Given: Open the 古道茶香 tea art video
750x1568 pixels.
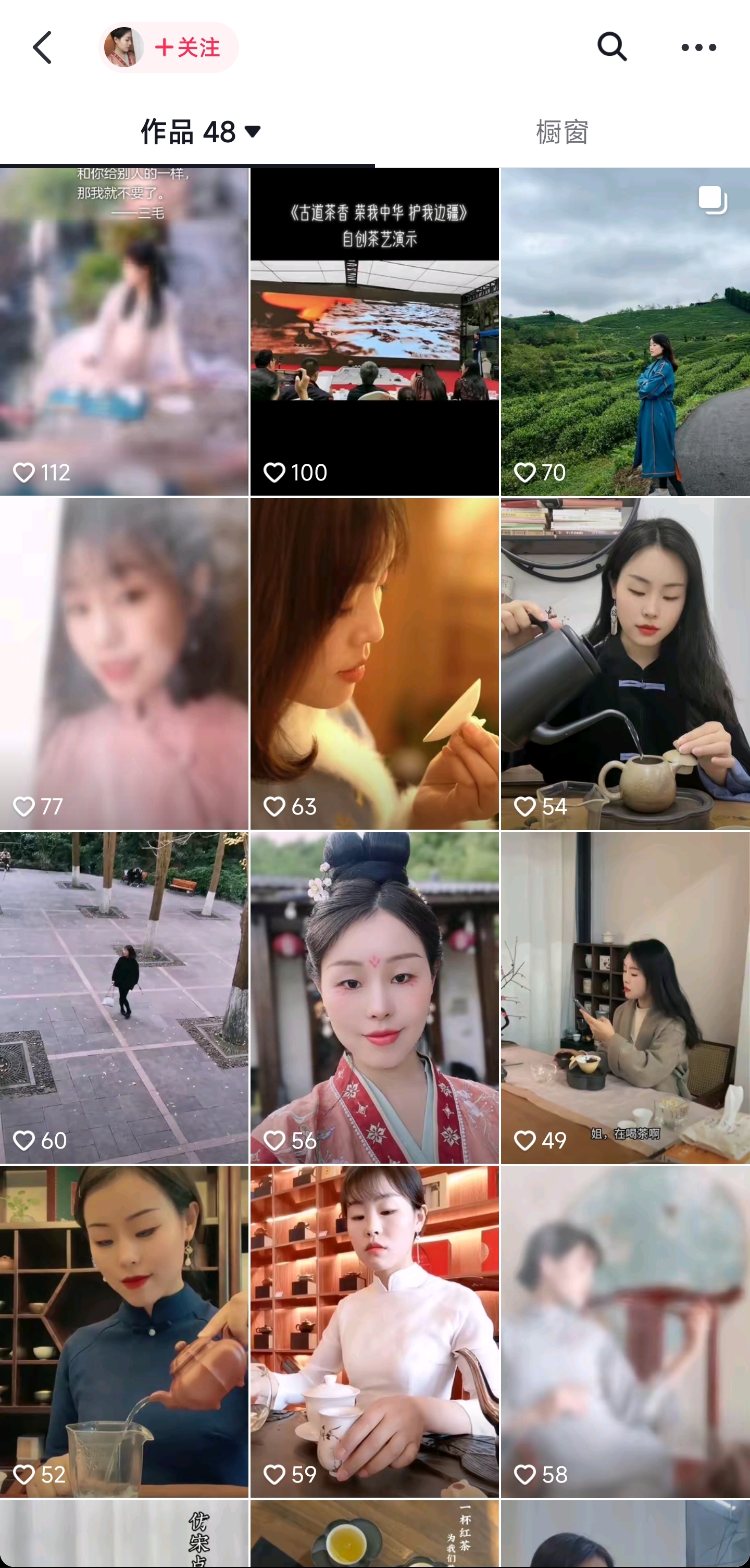Looking at the screenshot, I should [374, 332].
